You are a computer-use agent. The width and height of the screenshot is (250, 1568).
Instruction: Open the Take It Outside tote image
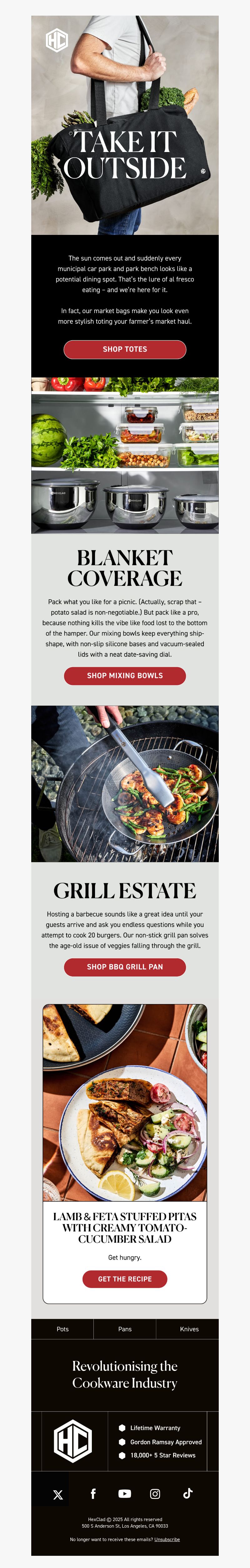point(125,125)
